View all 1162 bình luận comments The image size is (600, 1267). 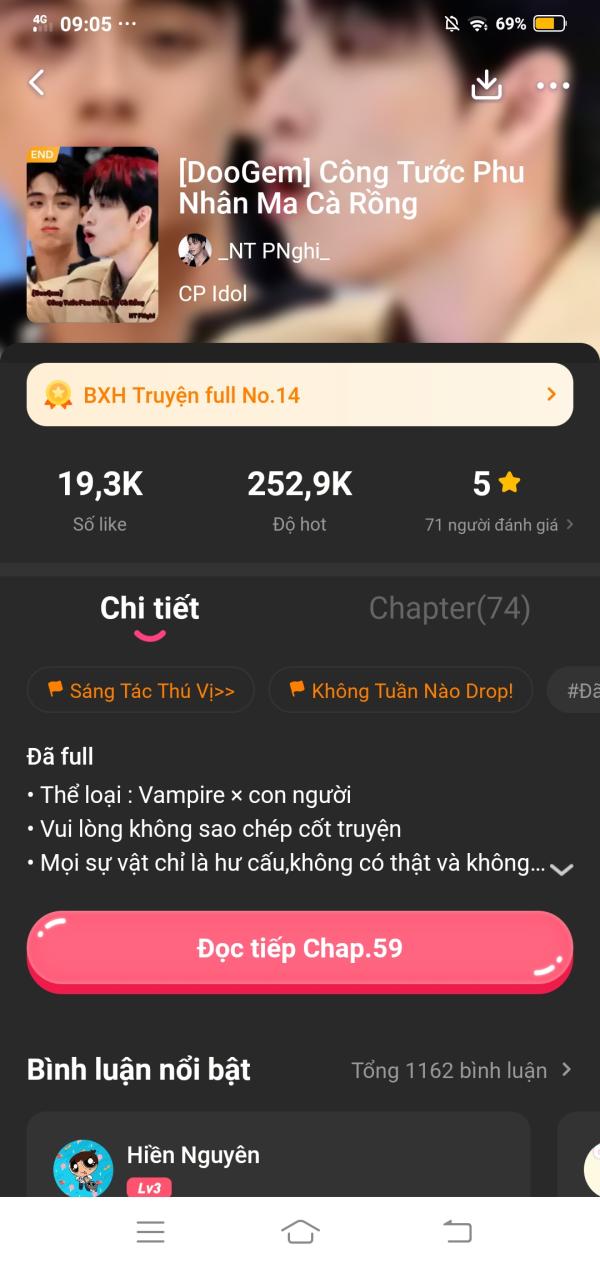(461, 1070)
